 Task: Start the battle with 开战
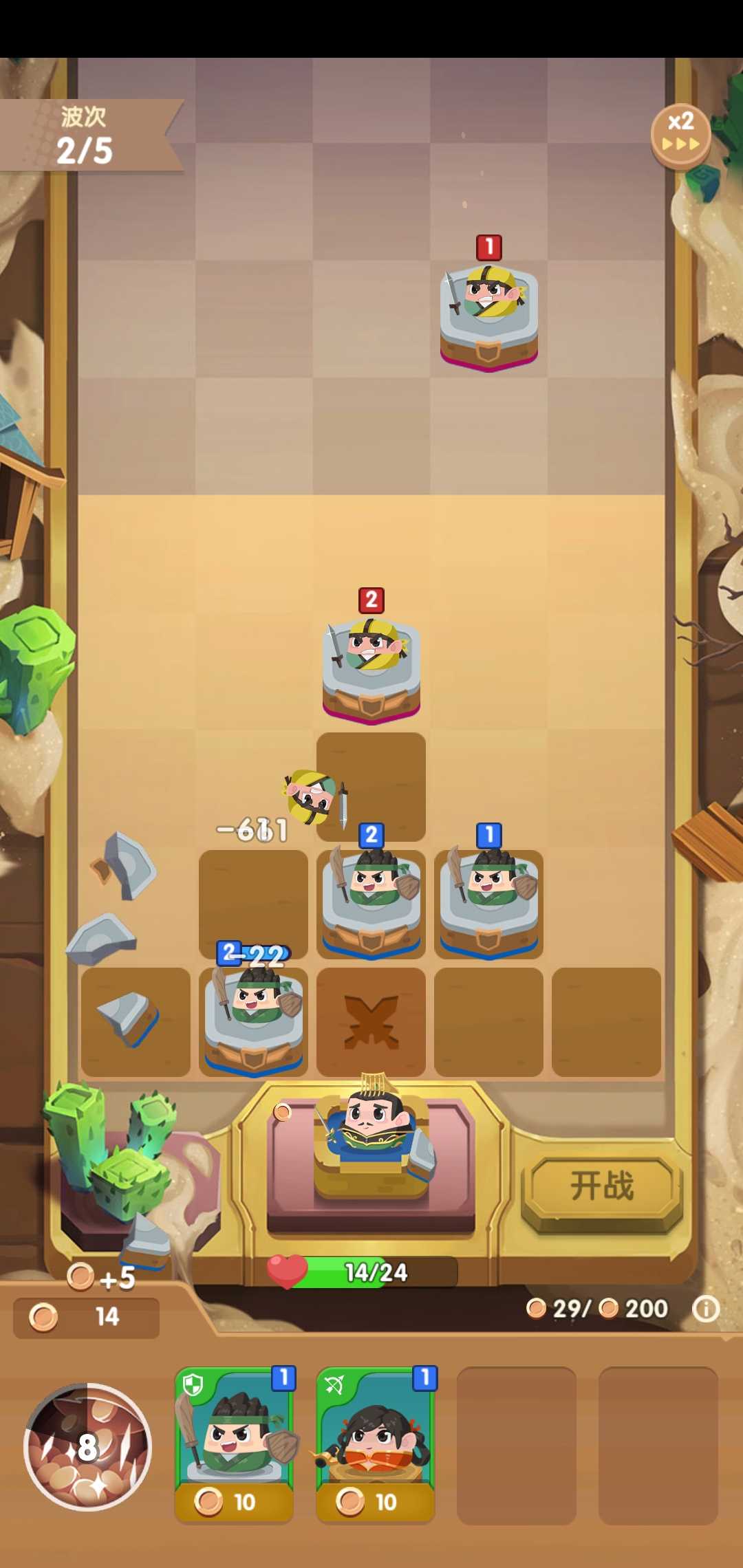pos(602,1186)
